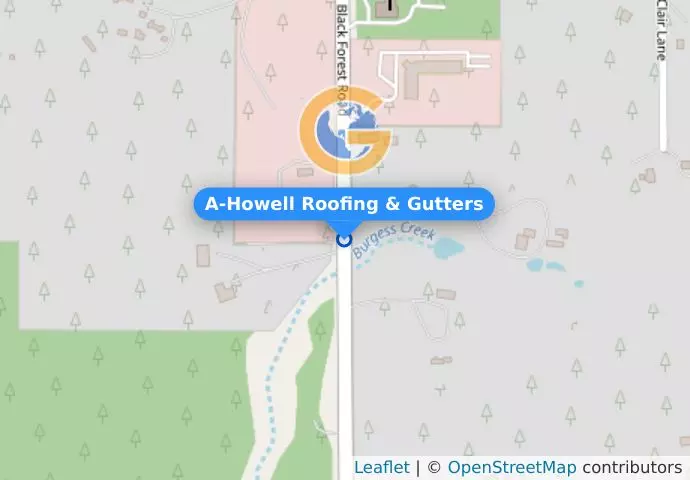Tap the A-Howell Roofing & Gutters map marker
The image size is (690, 480).
[344, 239]
